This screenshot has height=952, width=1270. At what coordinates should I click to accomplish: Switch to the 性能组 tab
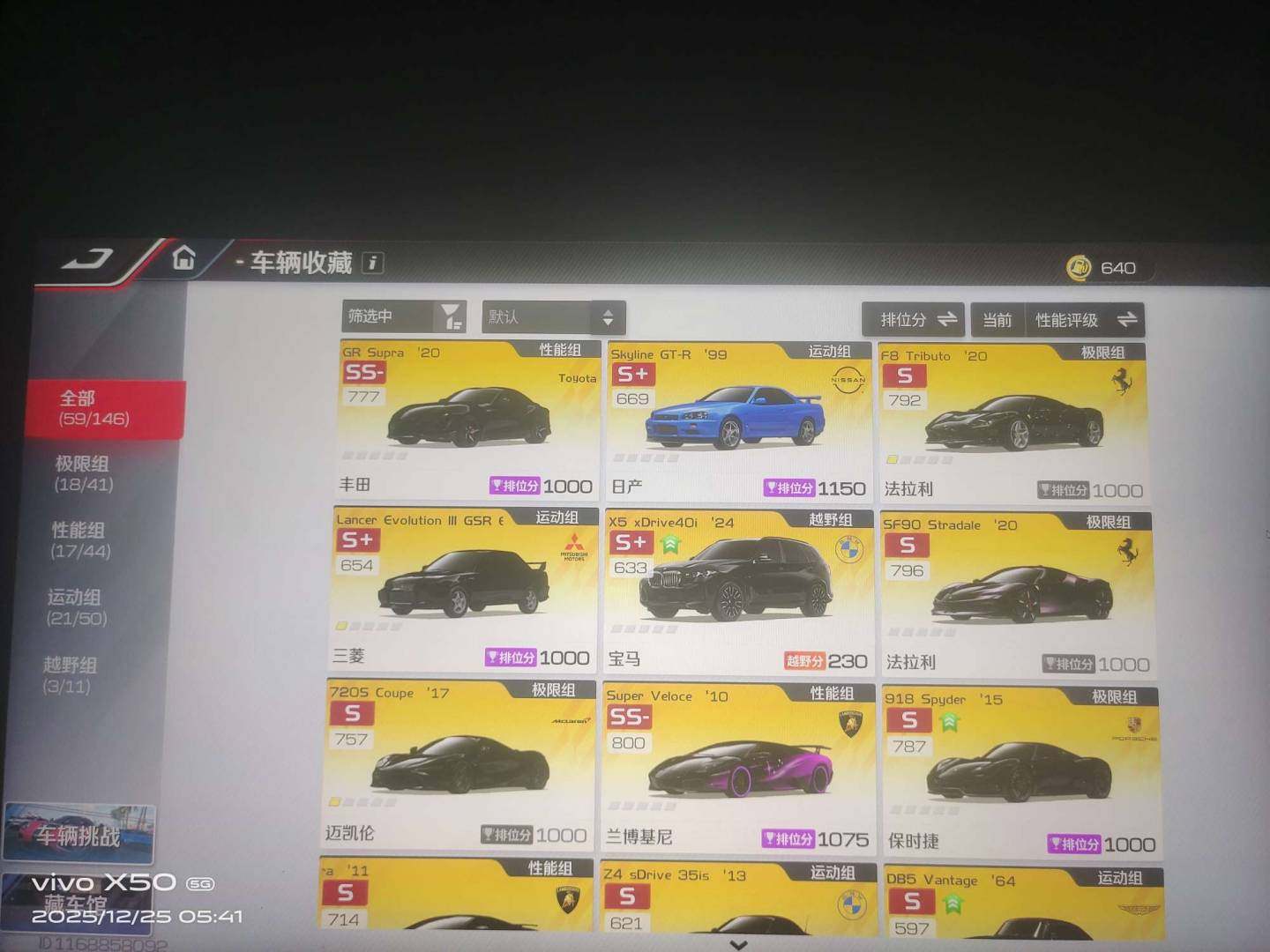[x=80, y=540]
